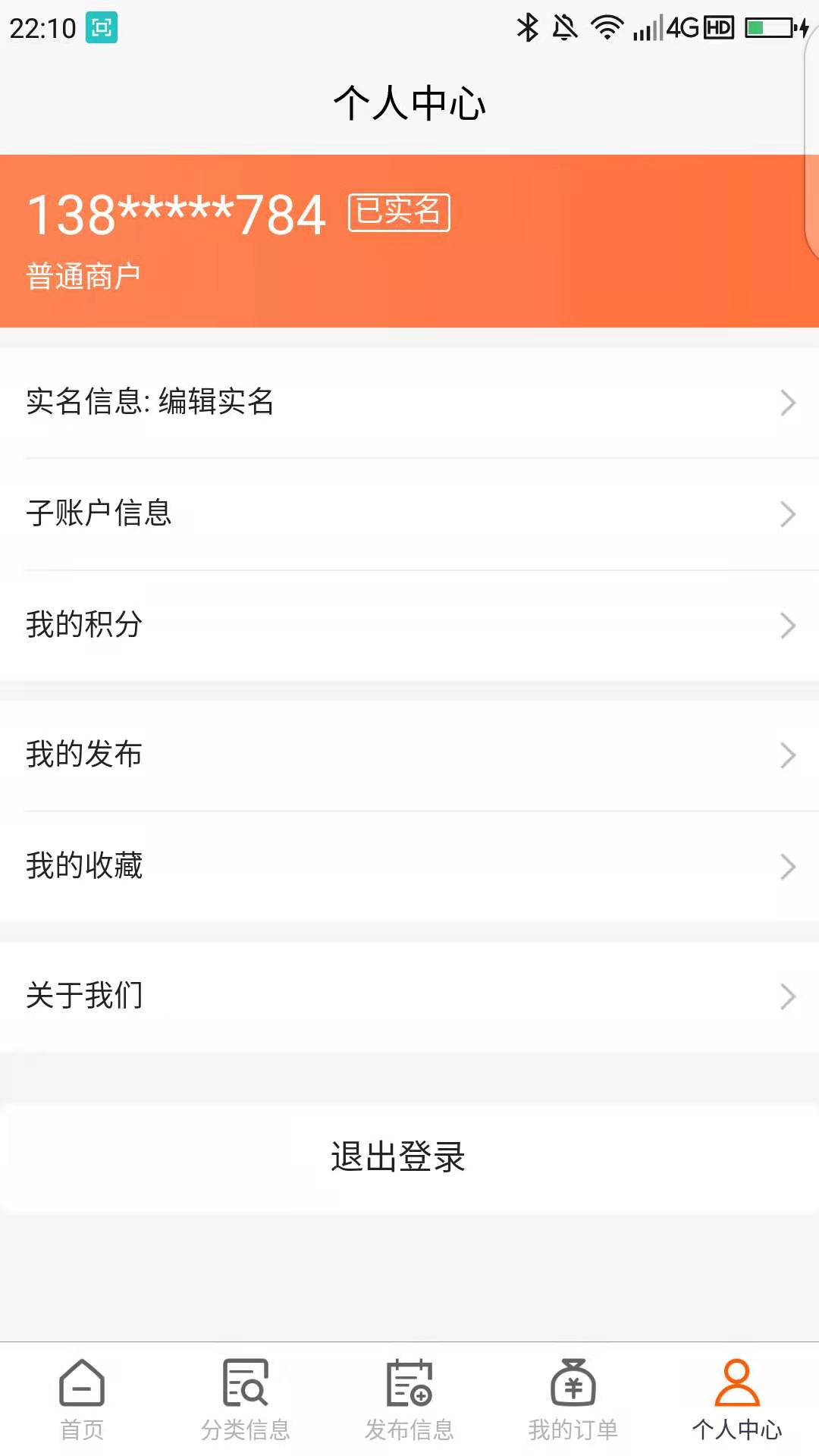Expand 实名信息 via its chevron
Screen dimensions: 819x1456
pos(786,403)
